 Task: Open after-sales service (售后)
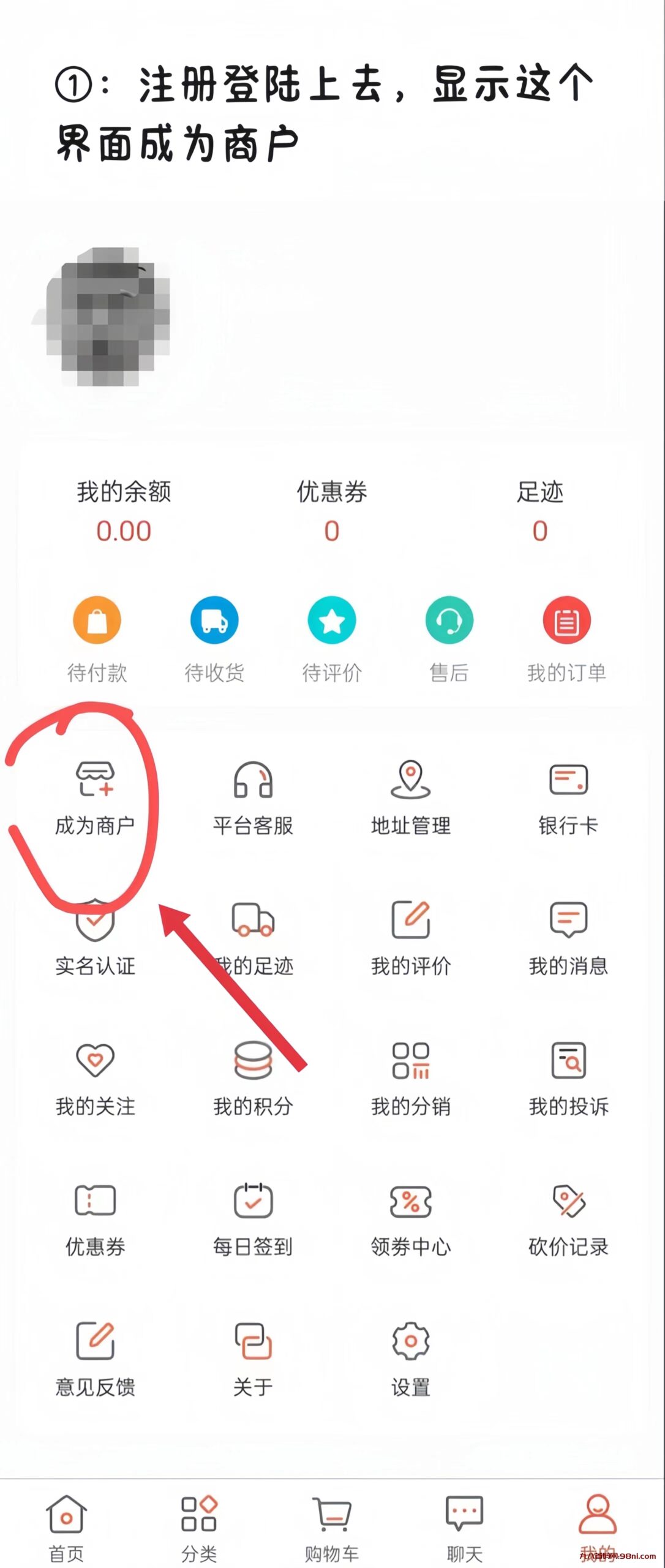tap(449, 637)
